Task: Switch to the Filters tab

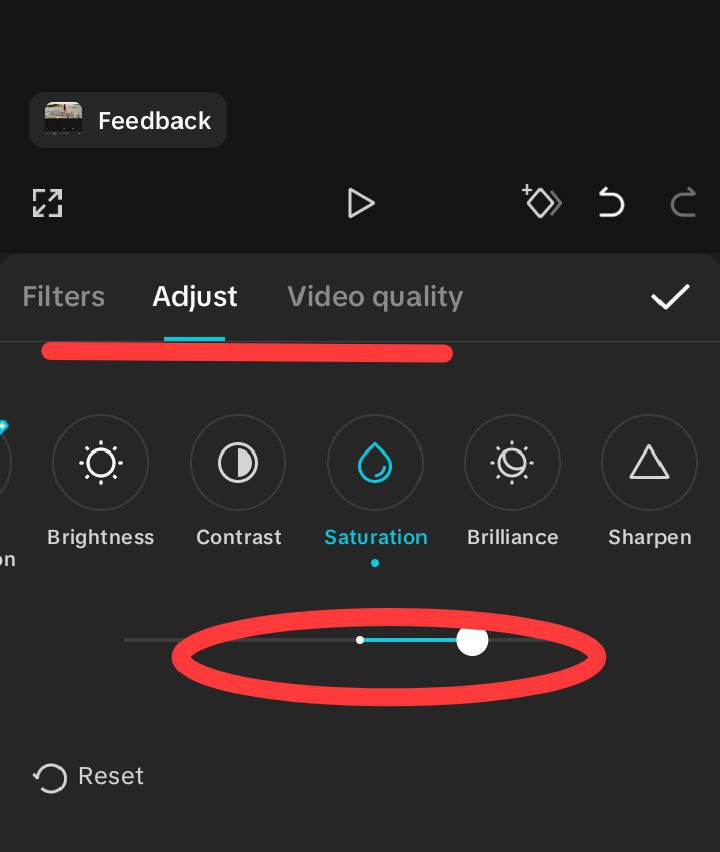Action: pyautogui.click(x=64, y=297)
